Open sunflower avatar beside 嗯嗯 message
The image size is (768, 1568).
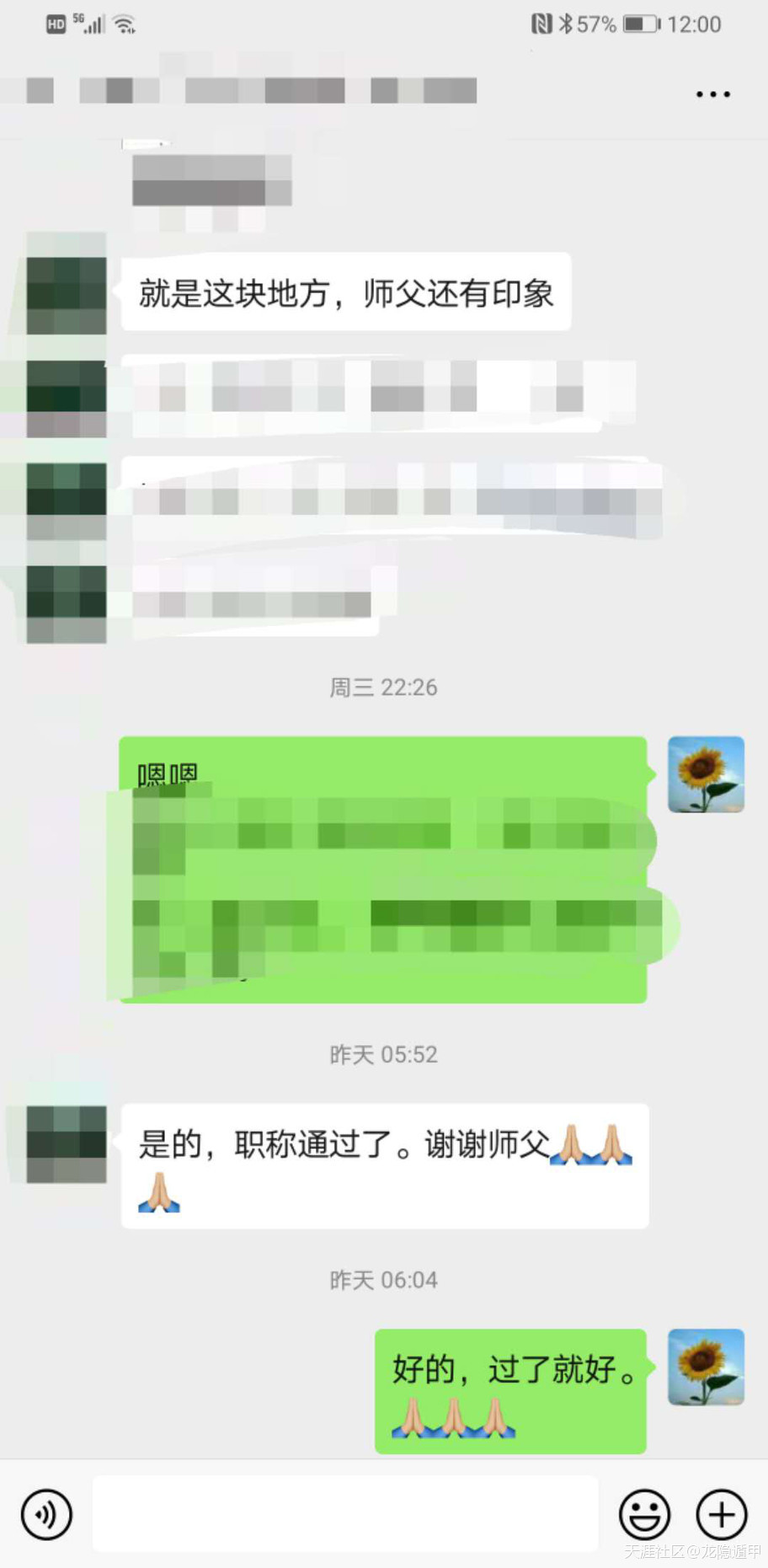pos(706,774)
